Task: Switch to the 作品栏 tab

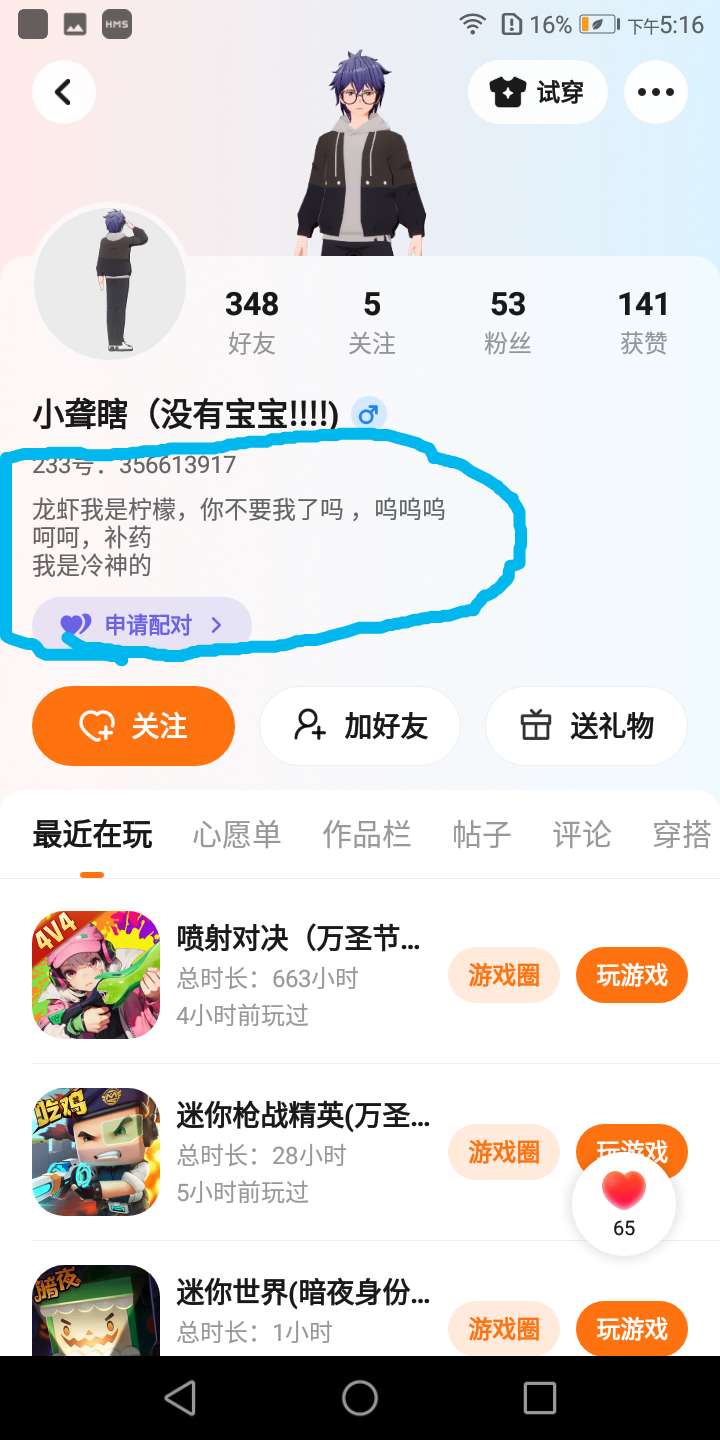Action: coord(366,834)
